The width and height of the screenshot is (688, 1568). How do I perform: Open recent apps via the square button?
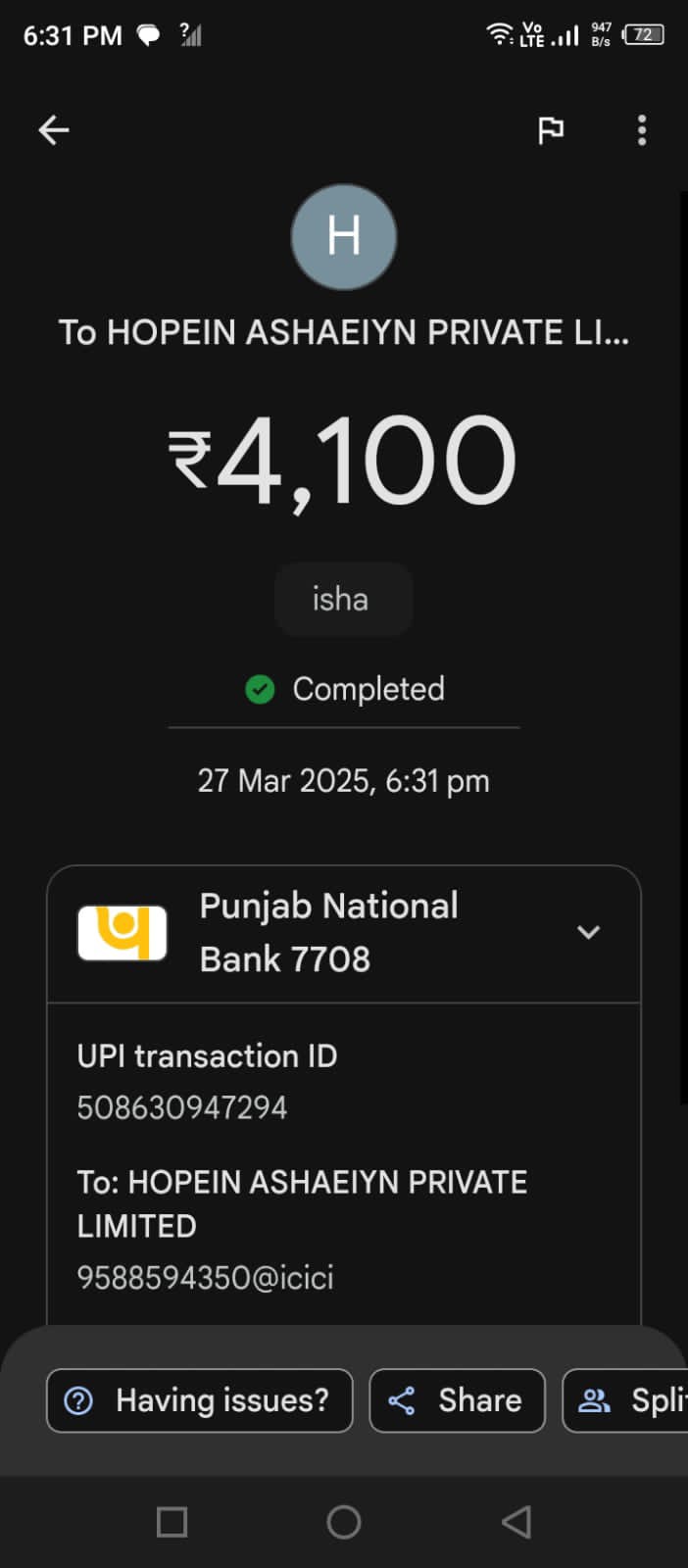point(172,1522)
